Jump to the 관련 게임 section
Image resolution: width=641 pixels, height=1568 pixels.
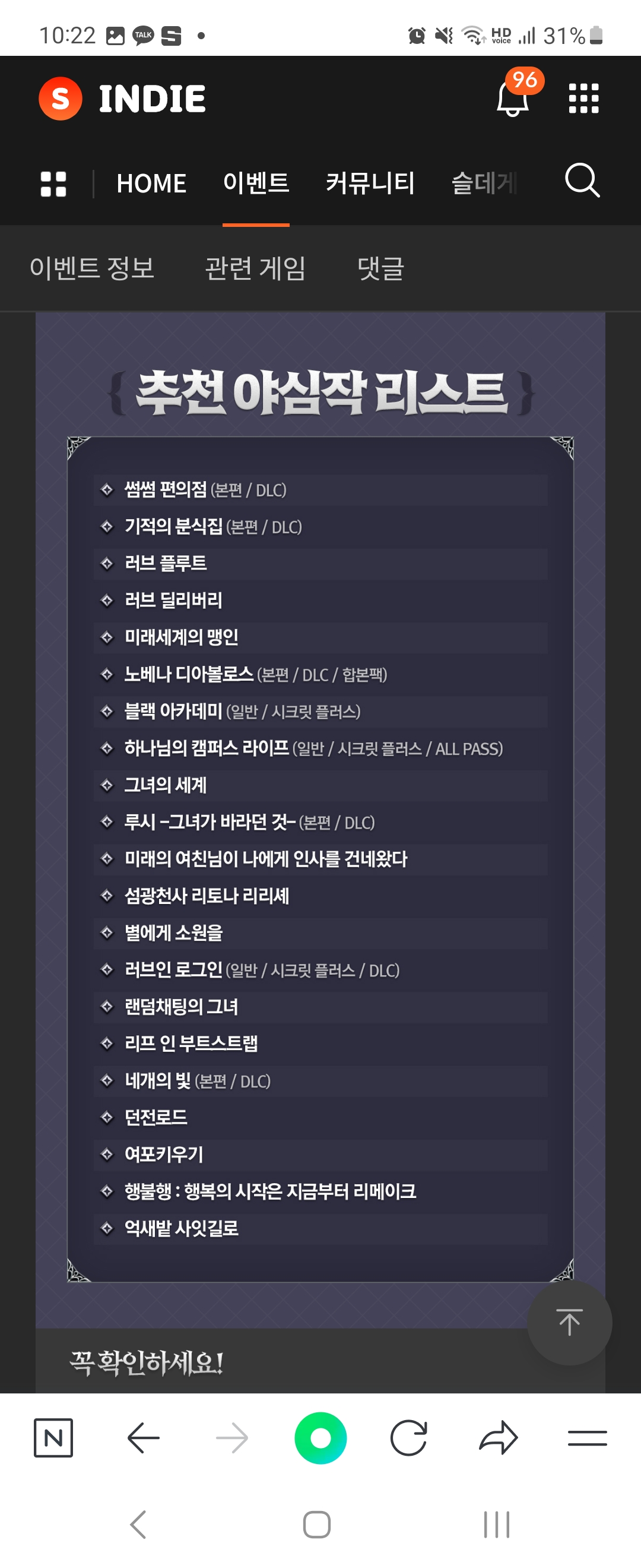click(255, 268)
